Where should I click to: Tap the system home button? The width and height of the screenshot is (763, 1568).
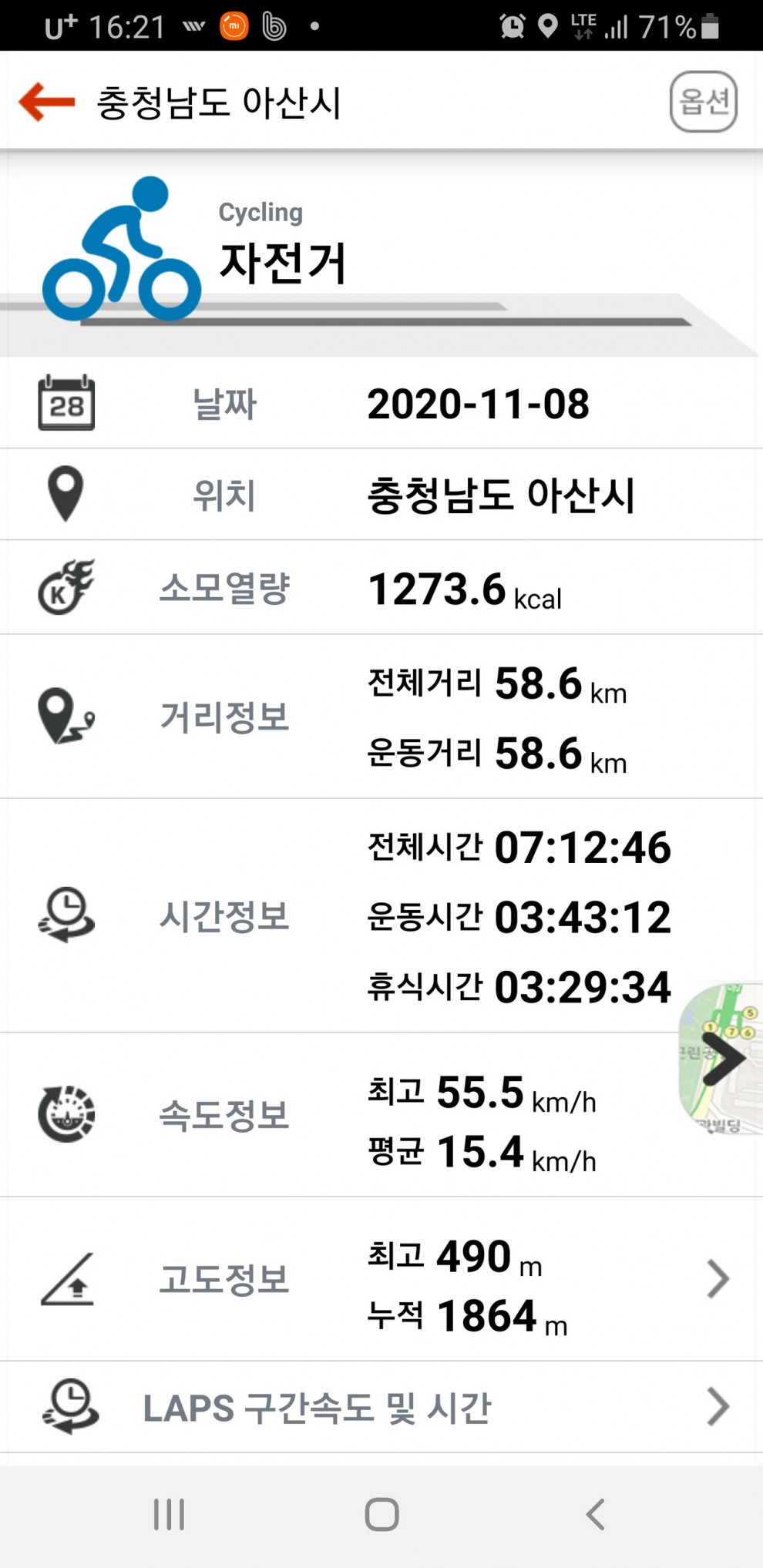381,1514
